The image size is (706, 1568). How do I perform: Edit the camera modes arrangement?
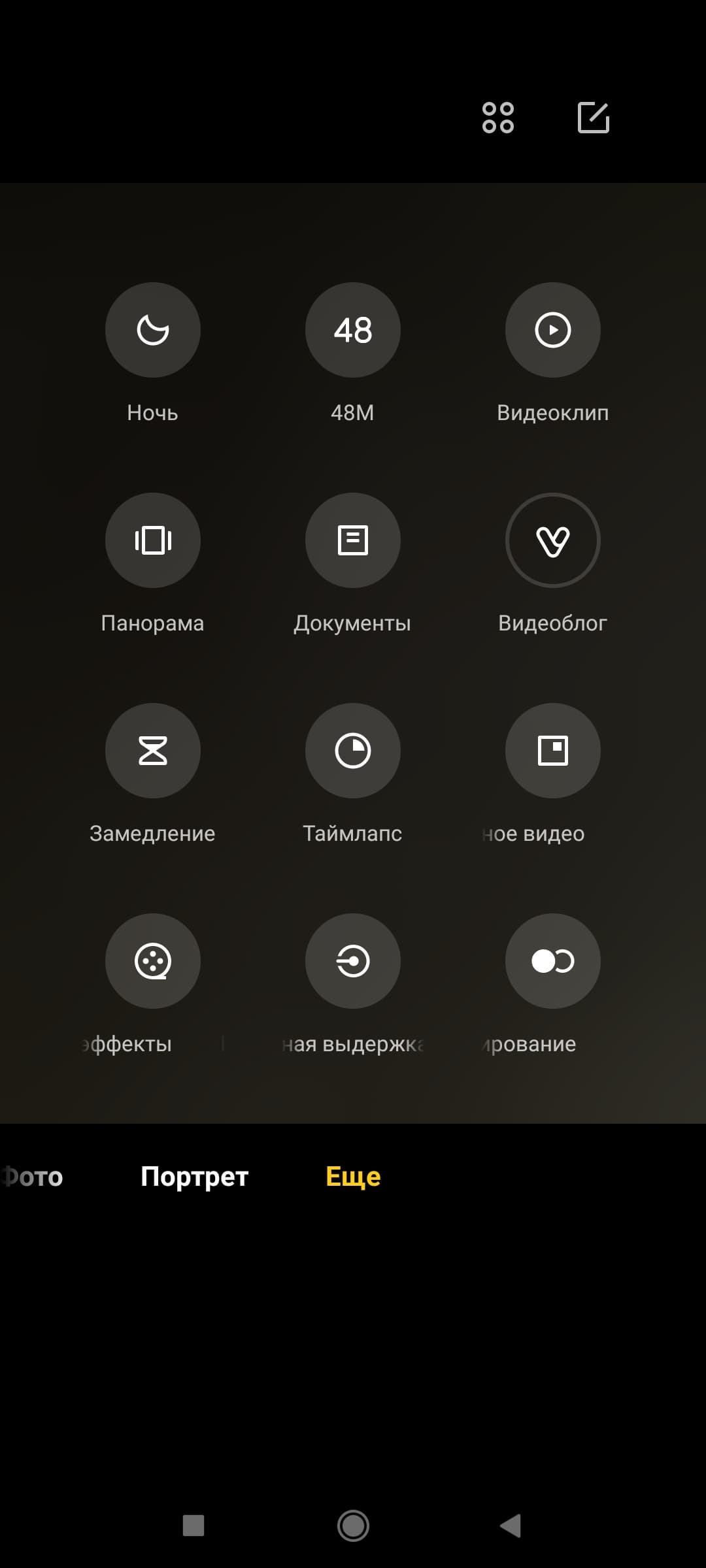point(594,118)
